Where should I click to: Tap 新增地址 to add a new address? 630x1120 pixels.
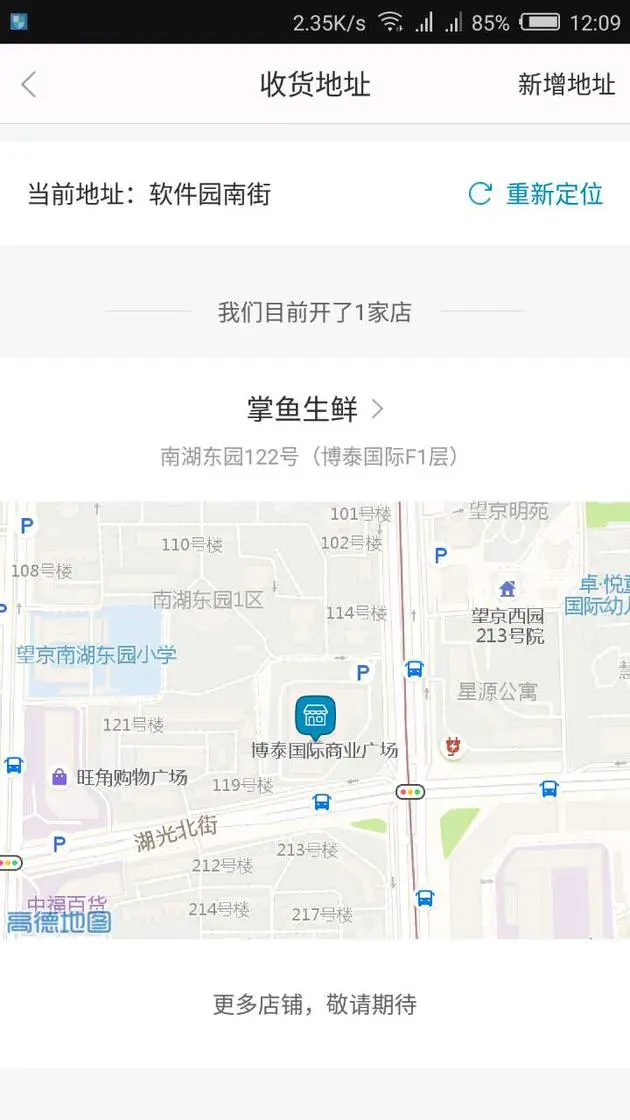(566, 84)
